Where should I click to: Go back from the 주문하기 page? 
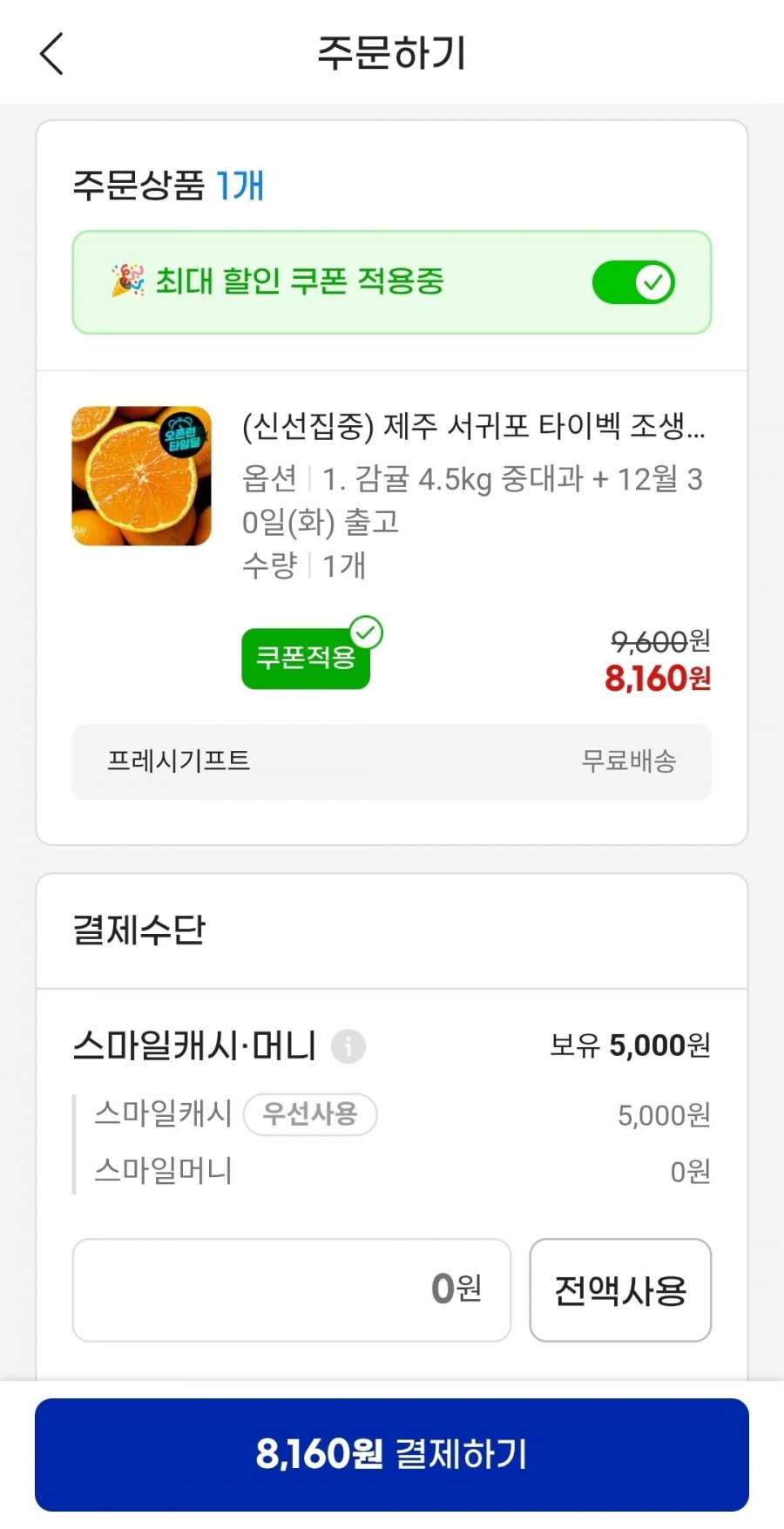(x=52, y=54)
